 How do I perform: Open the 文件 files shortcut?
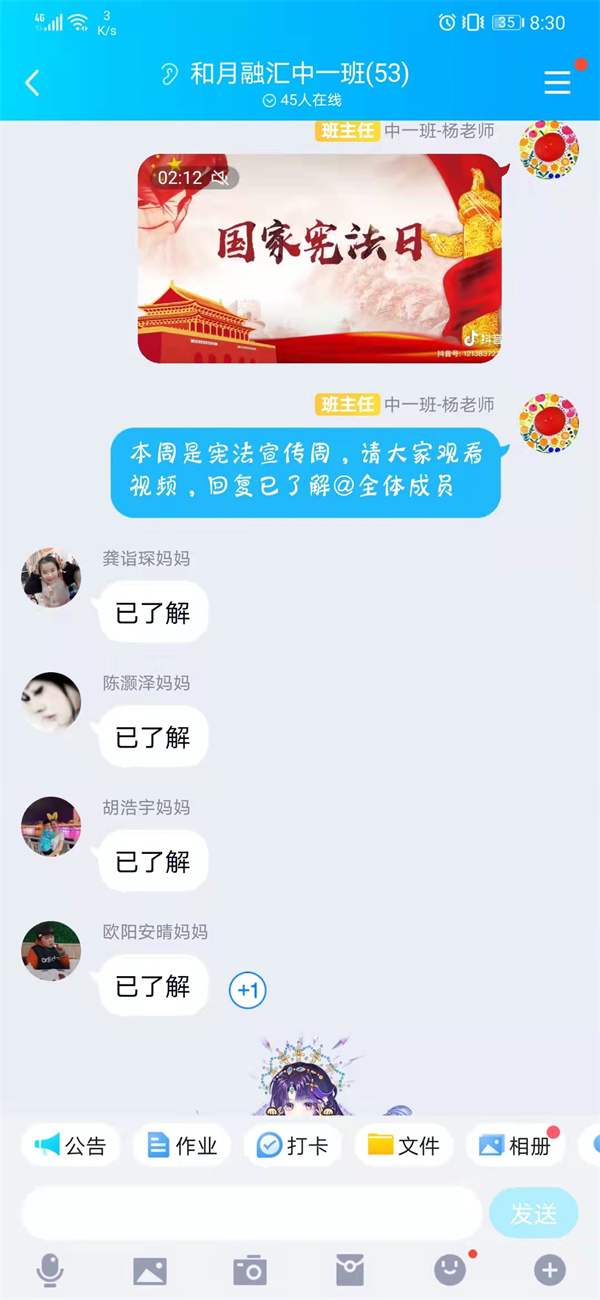pos(404,1146)
